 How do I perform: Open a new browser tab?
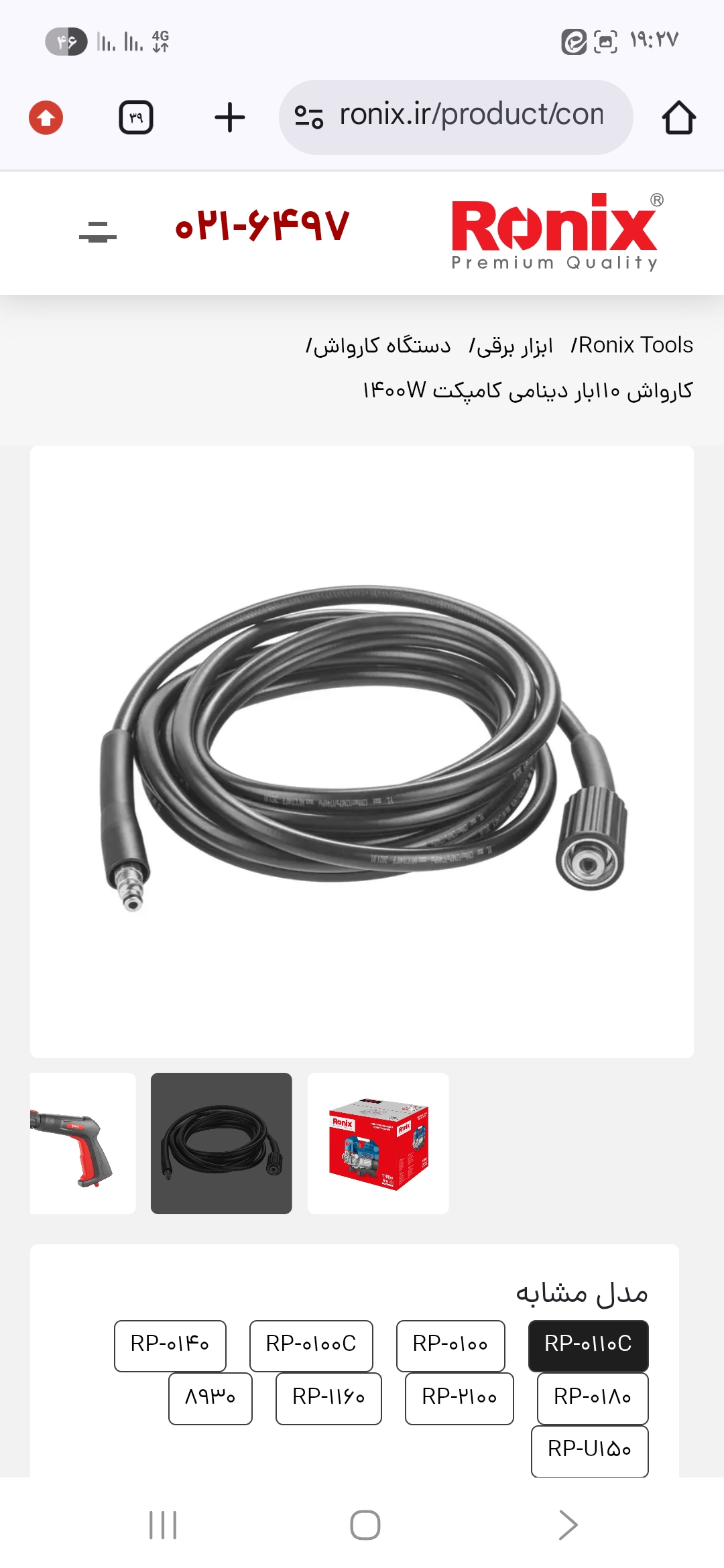[x=229, y=117]
